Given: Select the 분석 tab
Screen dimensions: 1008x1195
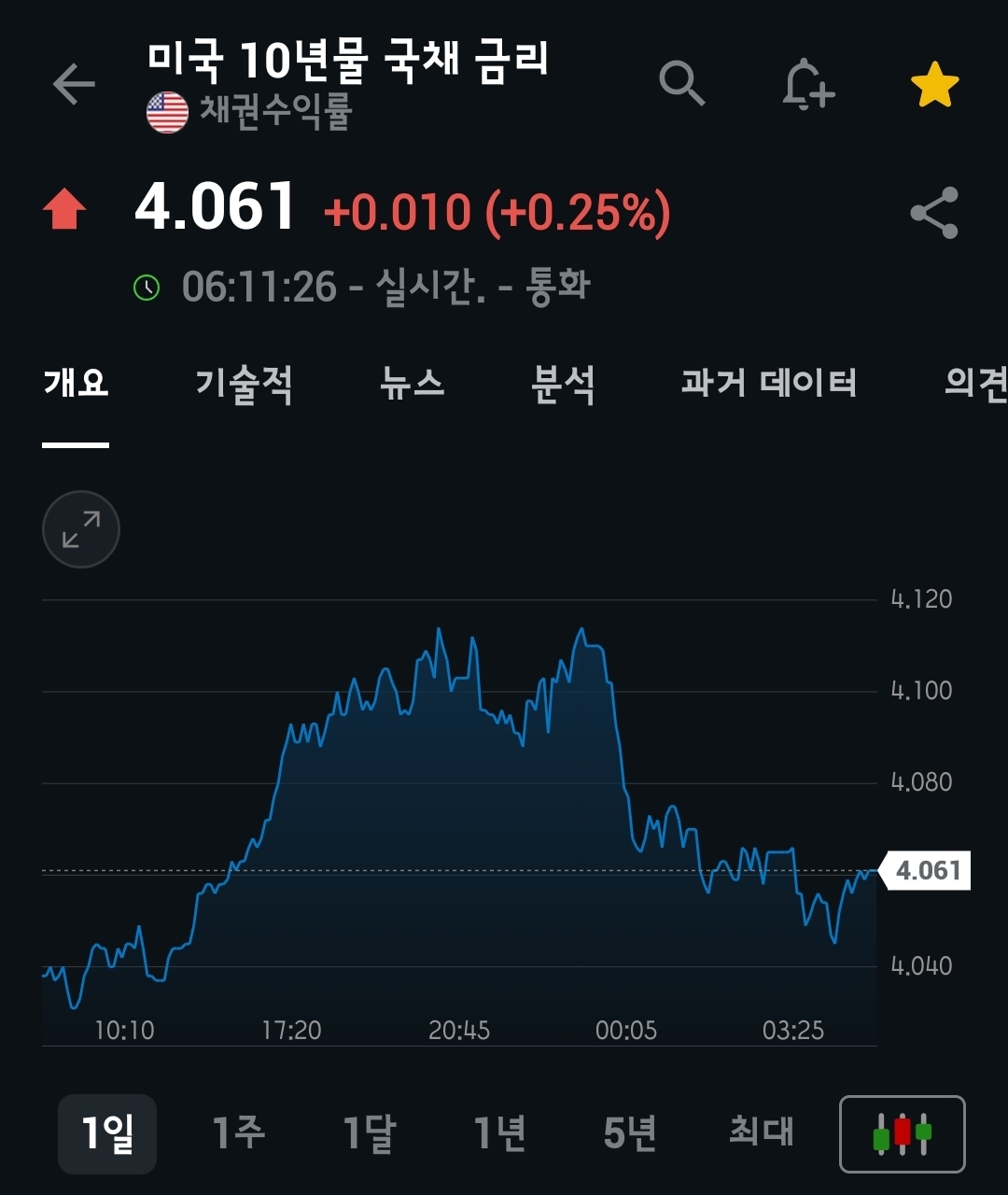Looking at the screenshot, I should click(x=563, y=384).
